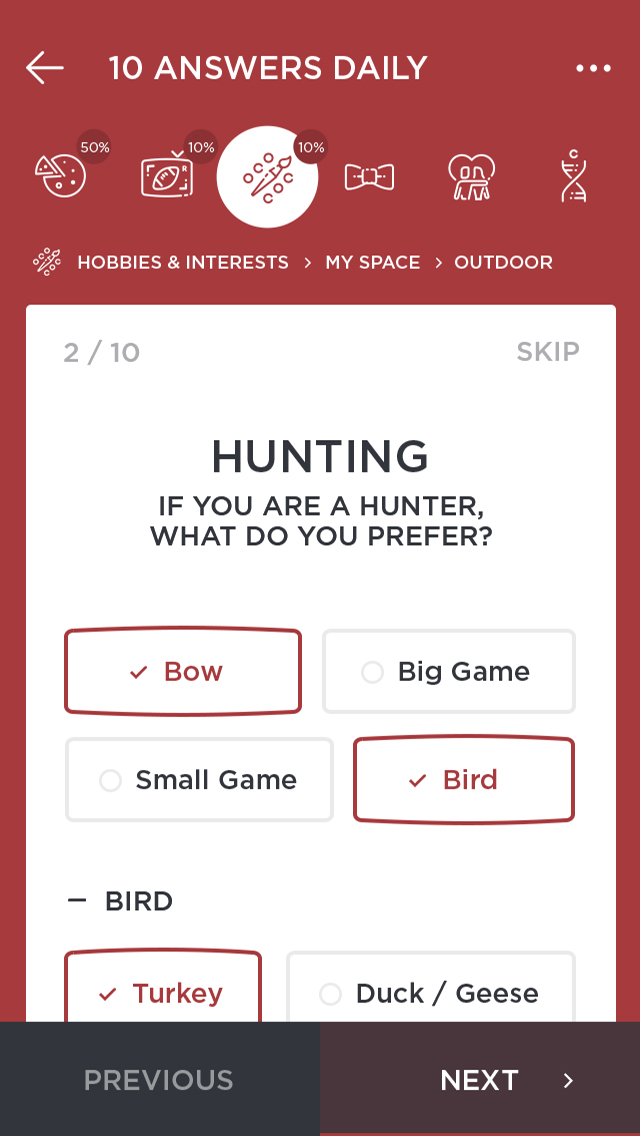
Task: Switch to the TV sports category
Action: pos(166,176)
